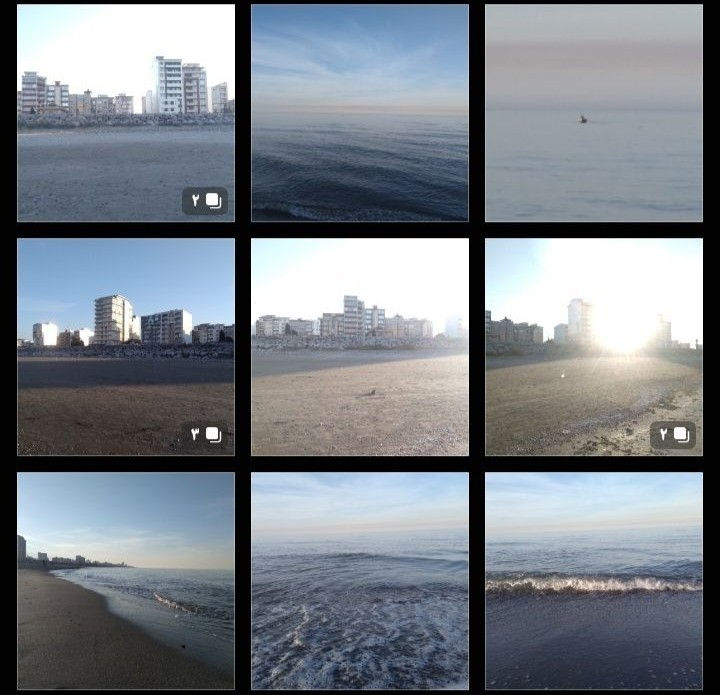Open the album of white high-rise buildings behind the beach
720x695 pixels.
pos(126,112)
